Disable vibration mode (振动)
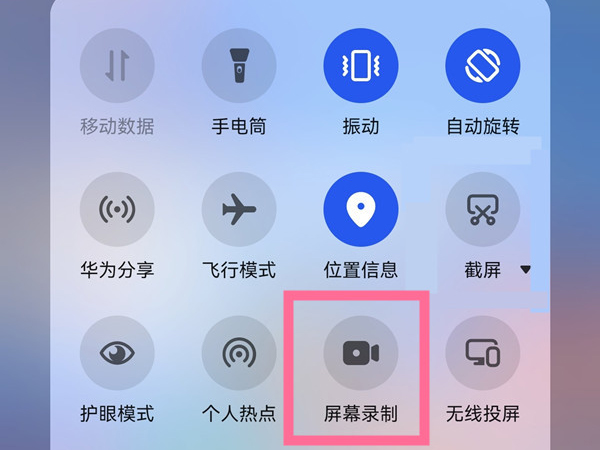Image resolution: width=600 pixels, height=450 pixels. 361,66
